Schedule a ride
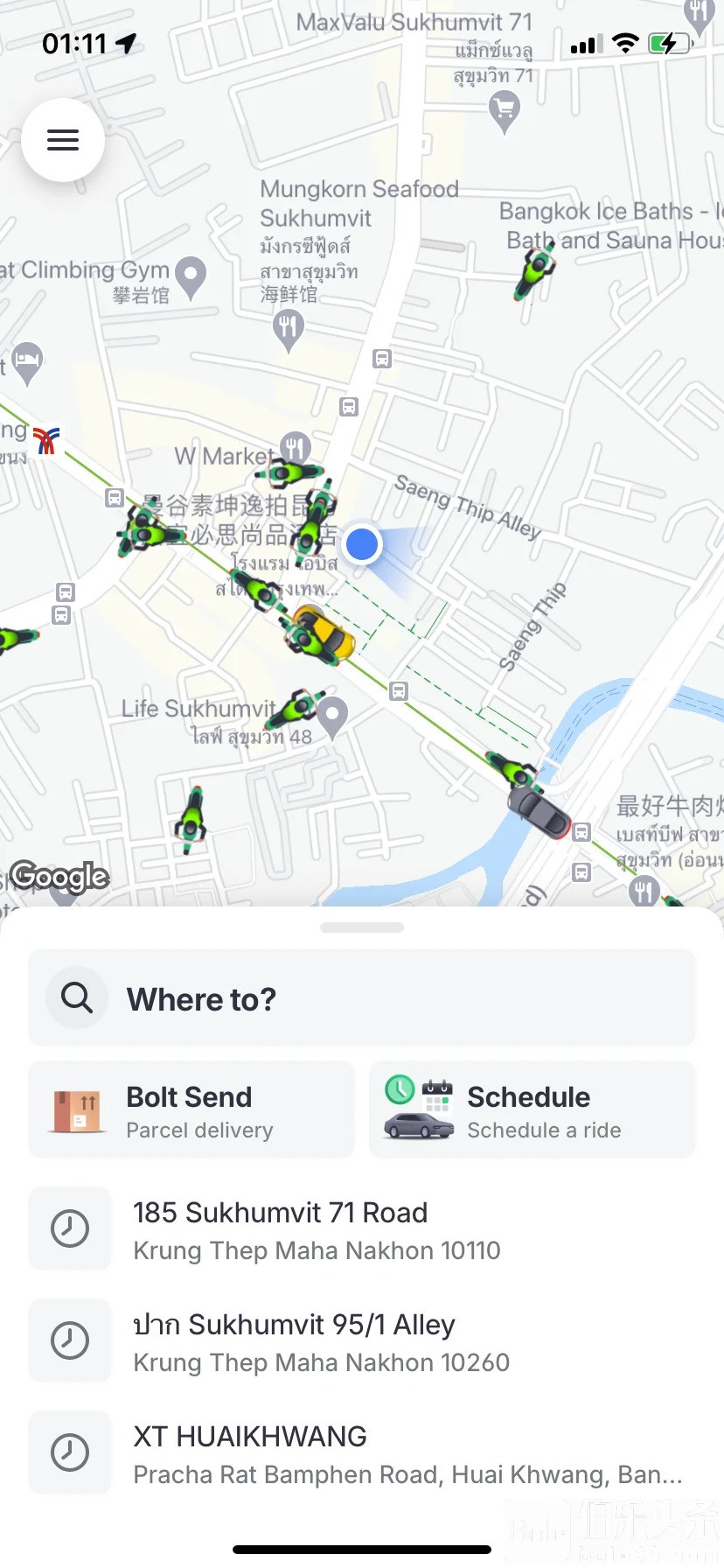The width and height of the screenshot is (724, 1568). 532,1110
